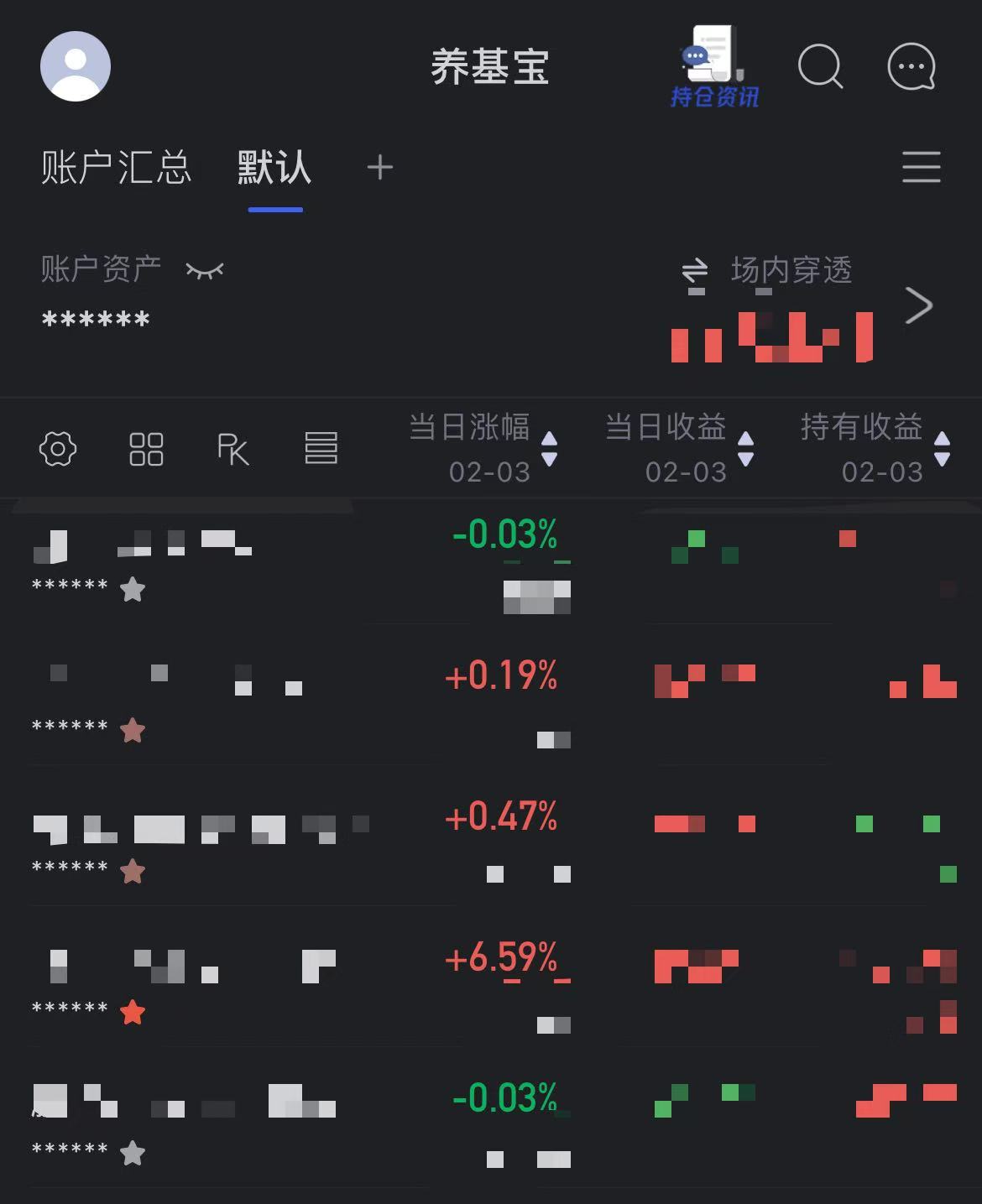Open the profile avatar
982x1204 pixels.
point(76,66)
